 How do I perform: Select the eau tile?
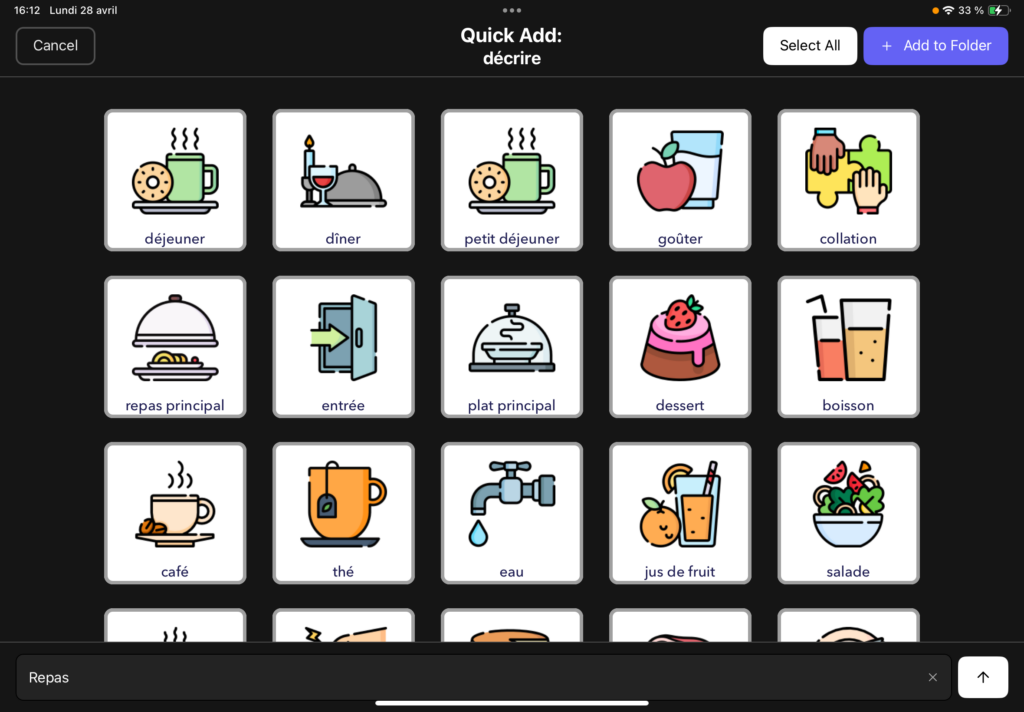tap(511, 513)
